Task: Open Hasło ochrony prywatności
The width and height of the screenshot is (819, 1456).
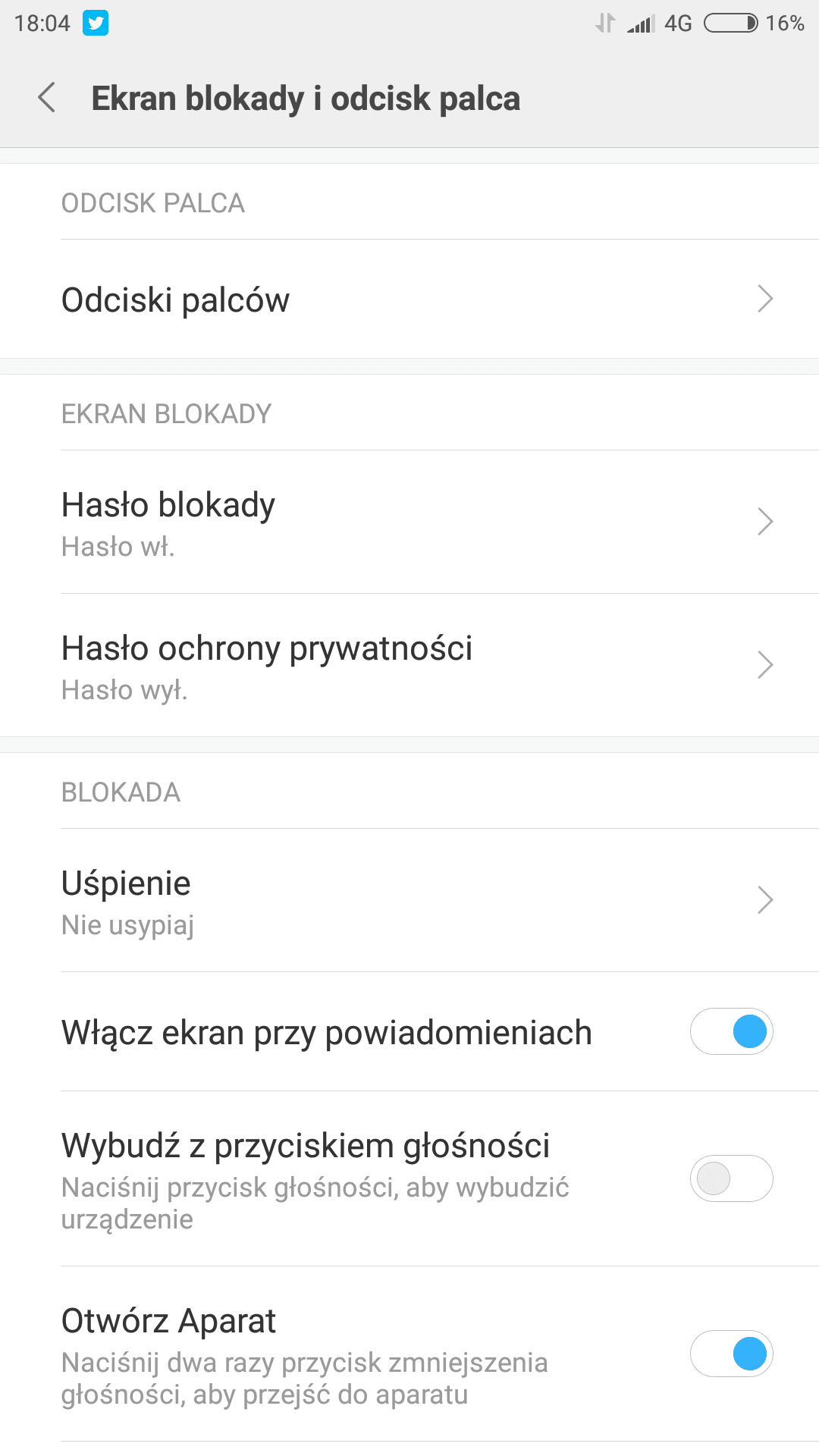Action: click(409, 665)
